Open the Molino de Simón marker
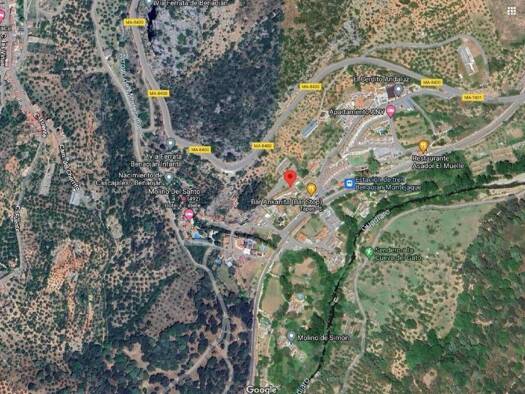This screenshot has width=525, height=394. click(x=291, y=336)
